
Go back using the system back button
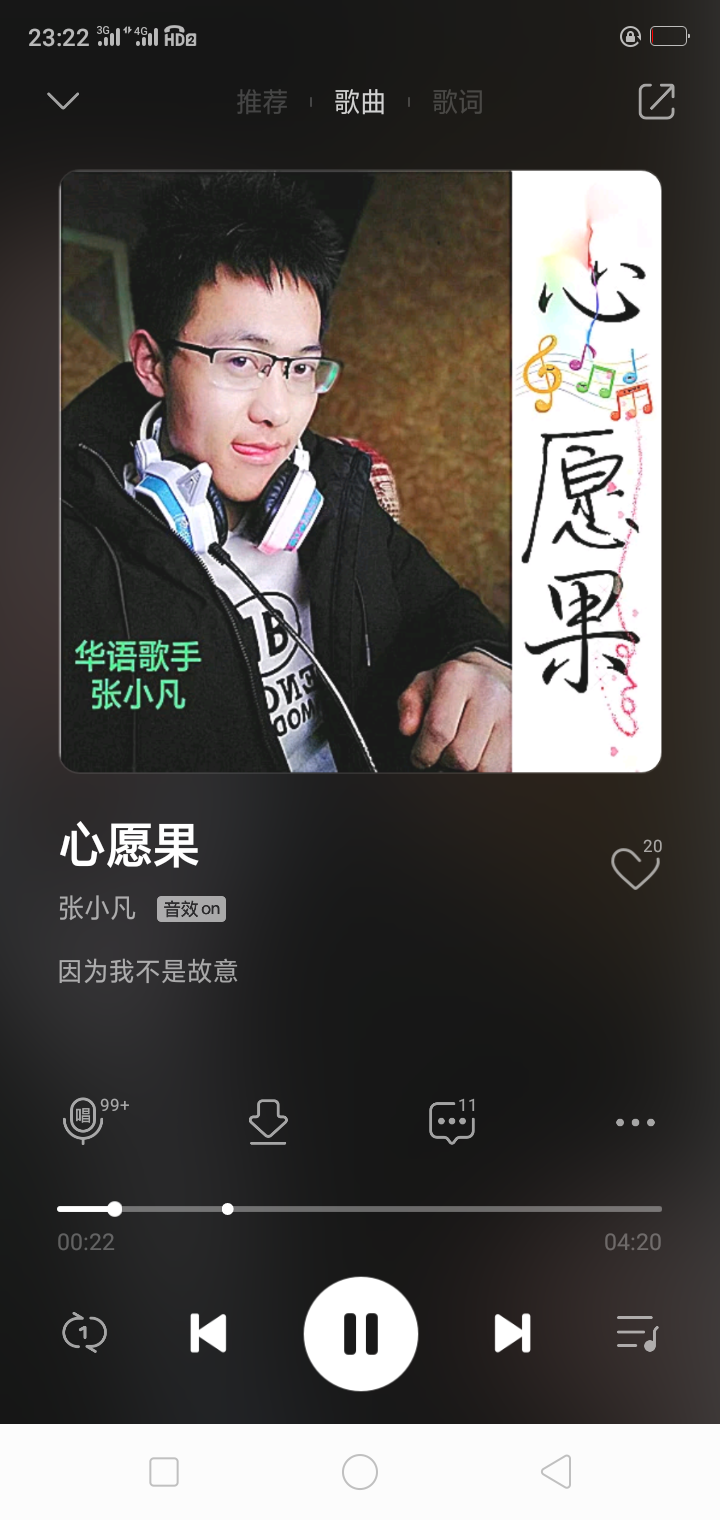(x=556, y=1471)
